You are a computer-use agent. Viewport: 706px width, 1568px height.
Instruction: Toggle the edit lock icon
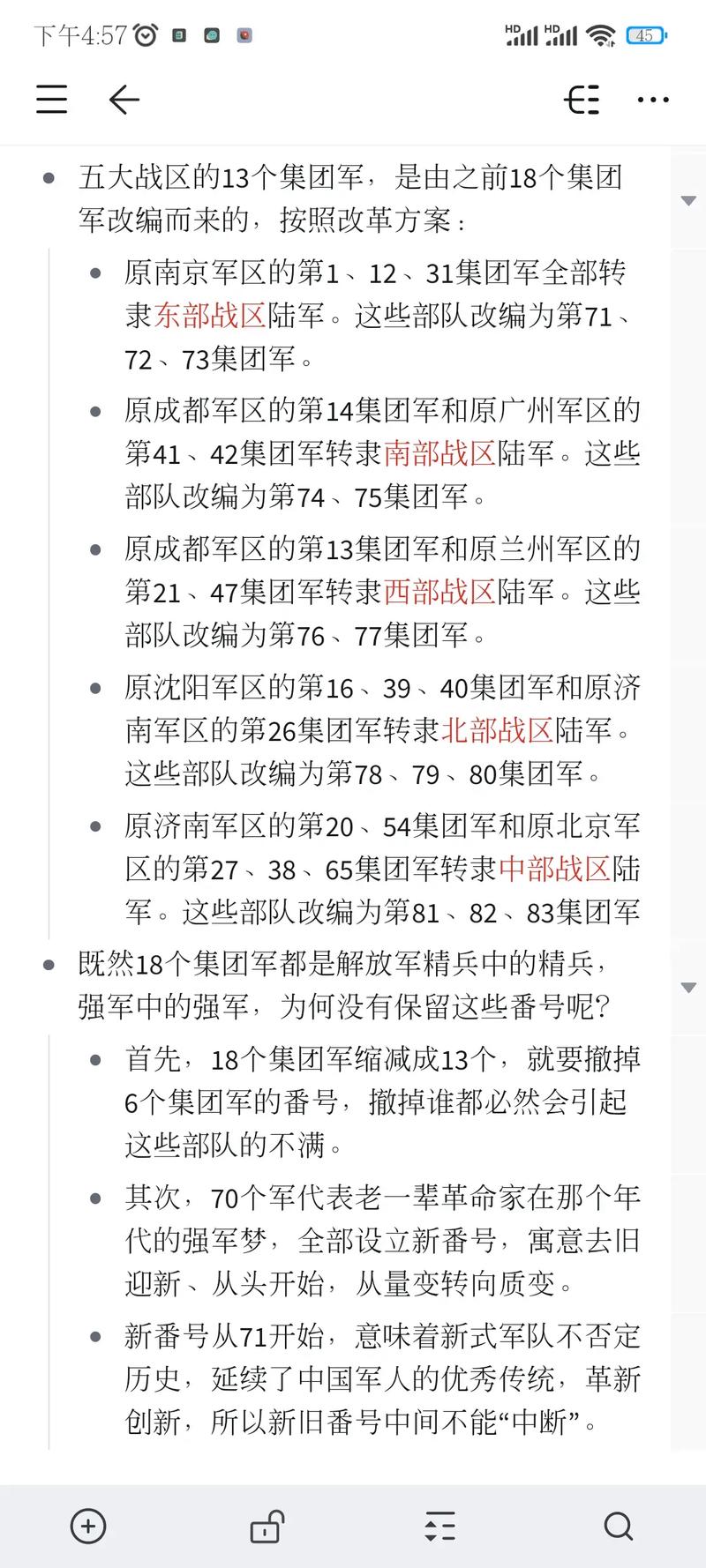266,1526
